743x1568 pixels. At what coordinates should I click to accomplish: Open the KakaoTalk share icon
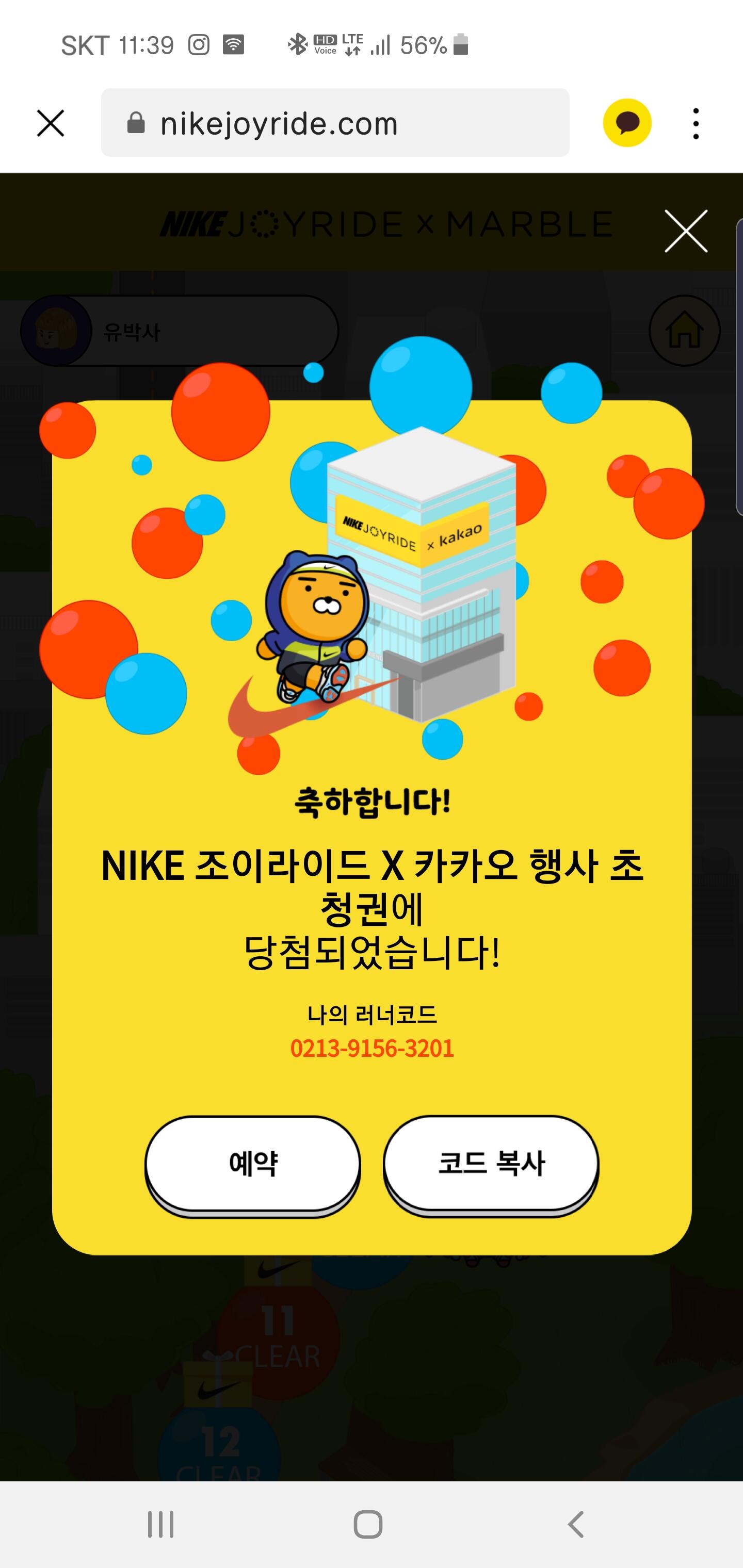627,123
